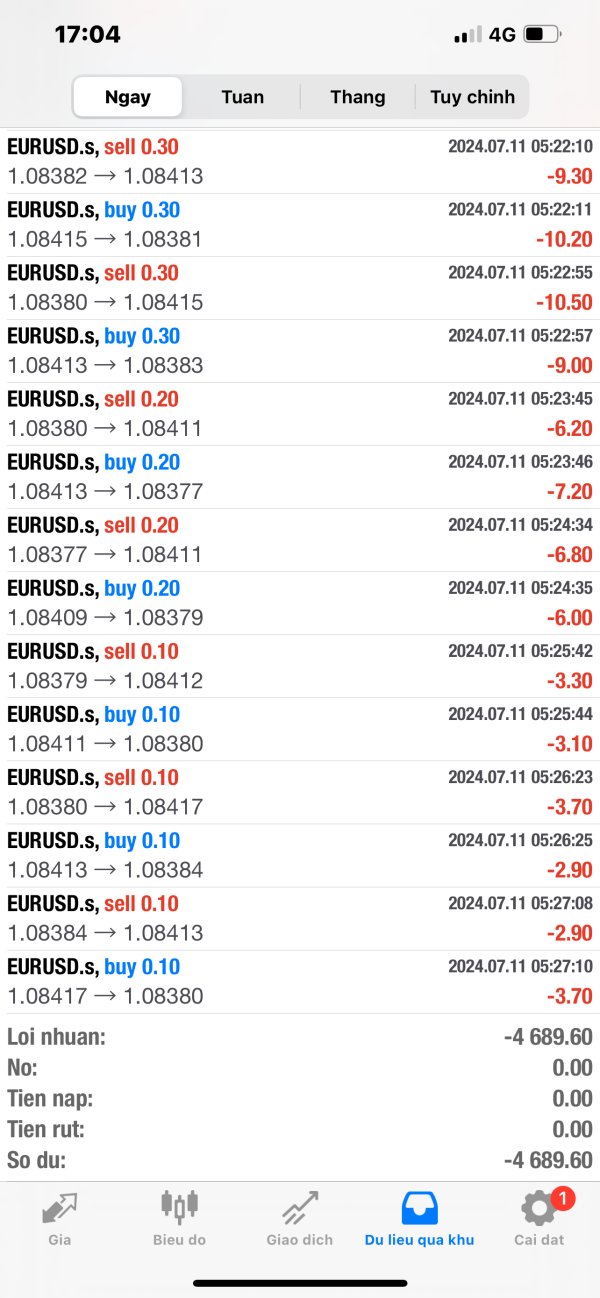Choose the Tuy chinh custom period

pos(472,97)
